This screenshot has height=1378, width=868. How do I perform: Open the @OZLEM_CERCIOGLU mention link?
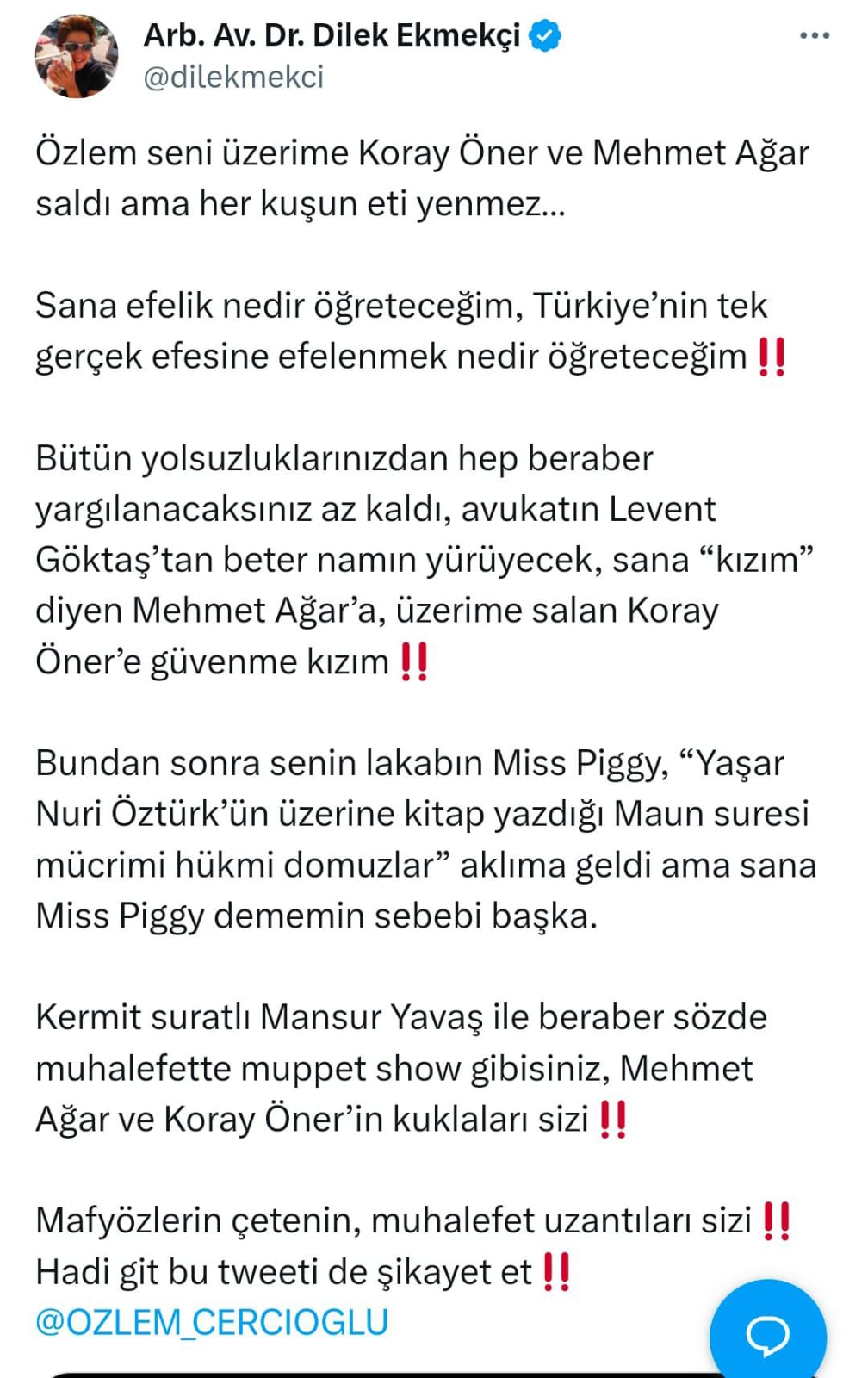pyautogui.click(x=212, y=1322)
